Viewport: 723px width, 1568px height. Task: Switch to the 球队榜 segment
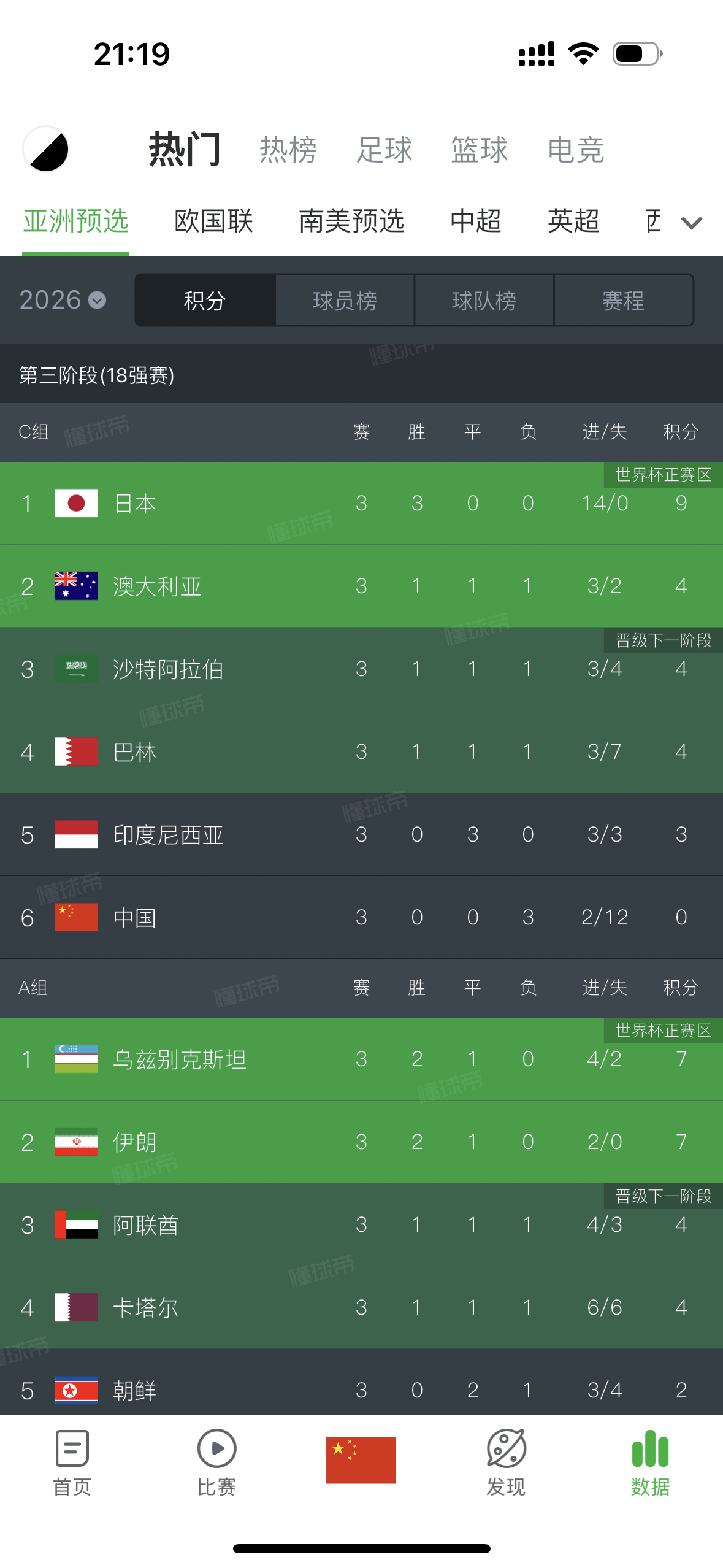(484, 301)
